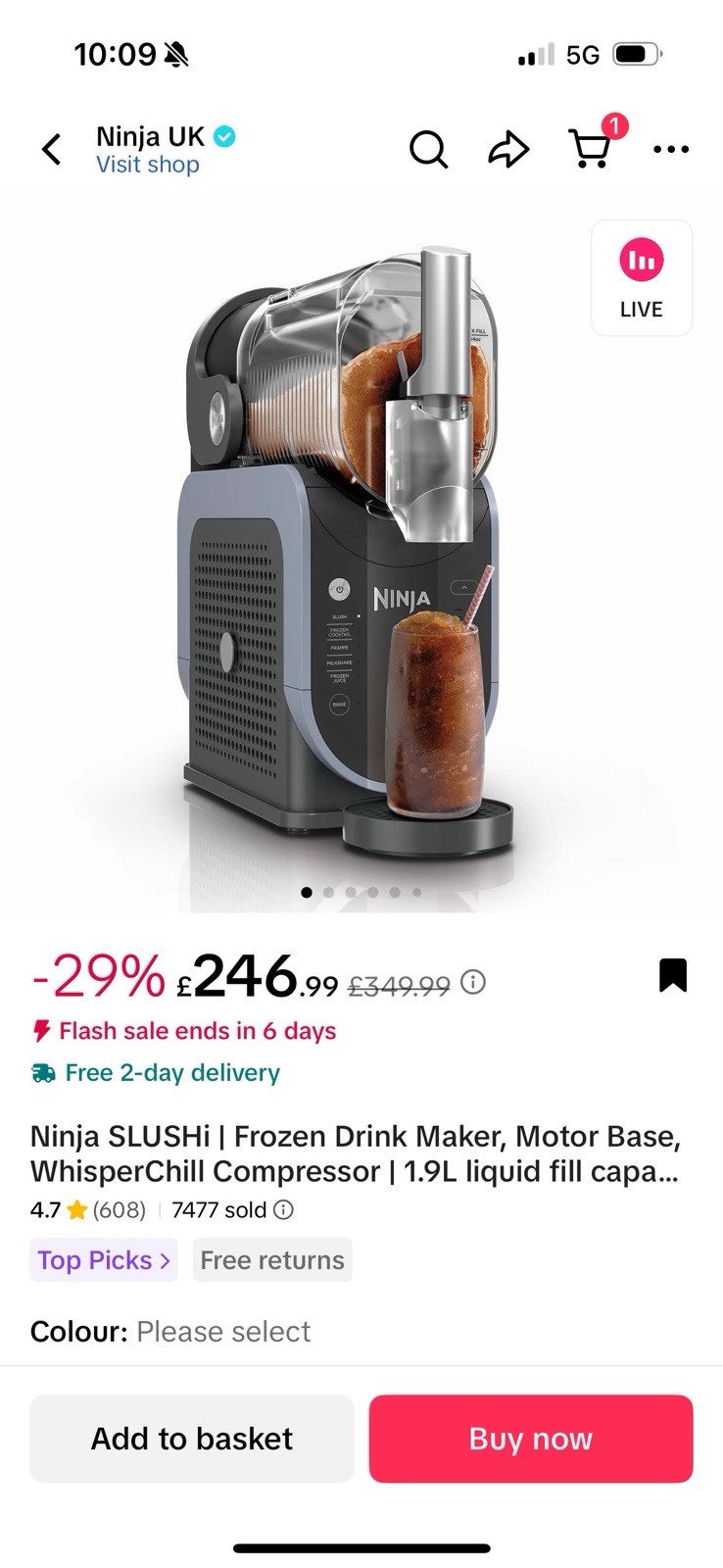Buy now for £246.99
Viewport: 723px width, 1568px height.
531,1439
